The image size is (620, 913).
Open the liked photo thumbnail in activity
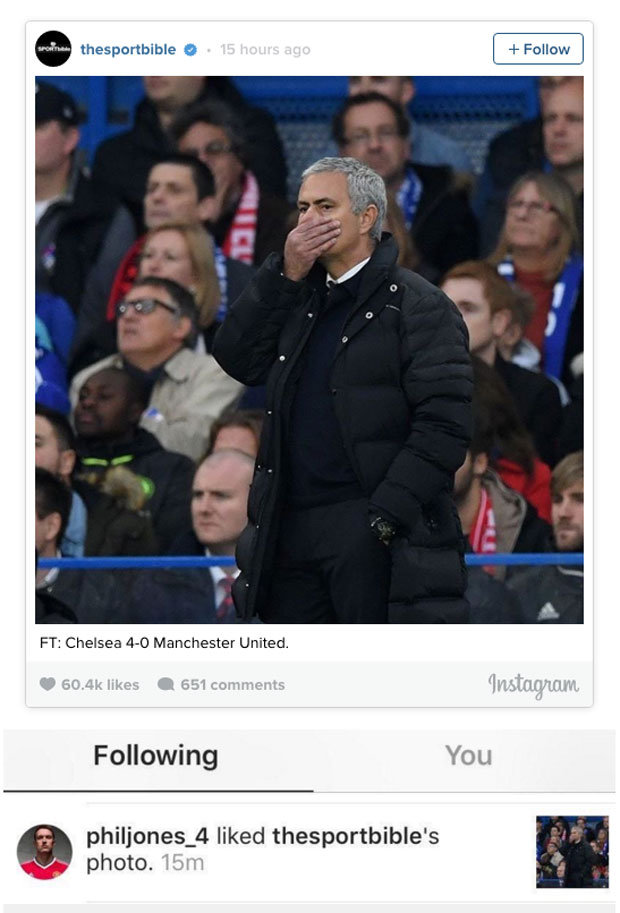(x=572, y=851)
